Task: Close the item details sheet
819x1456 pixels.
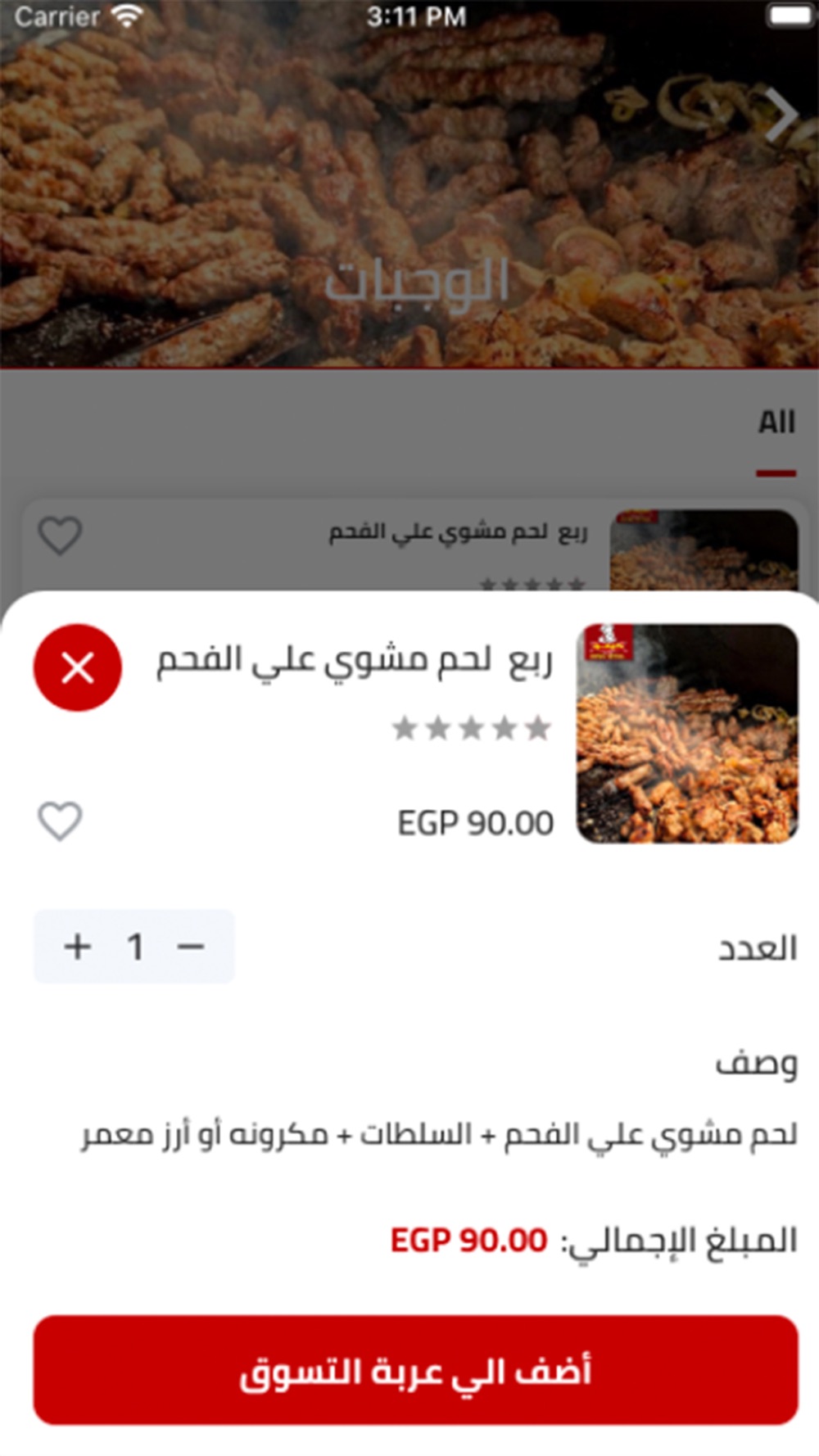Action: [78, 668]
